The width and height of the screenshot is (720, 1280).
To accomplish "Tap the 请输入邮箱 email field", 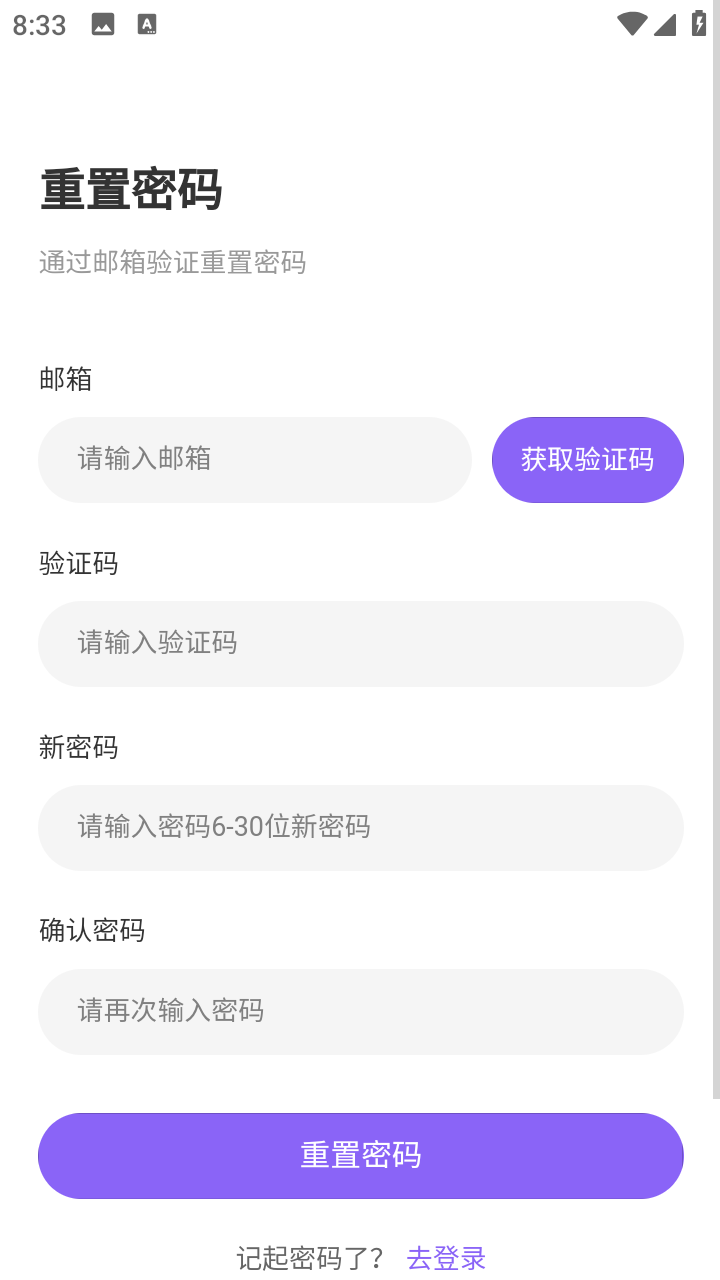I will click(x=254, y=460).
